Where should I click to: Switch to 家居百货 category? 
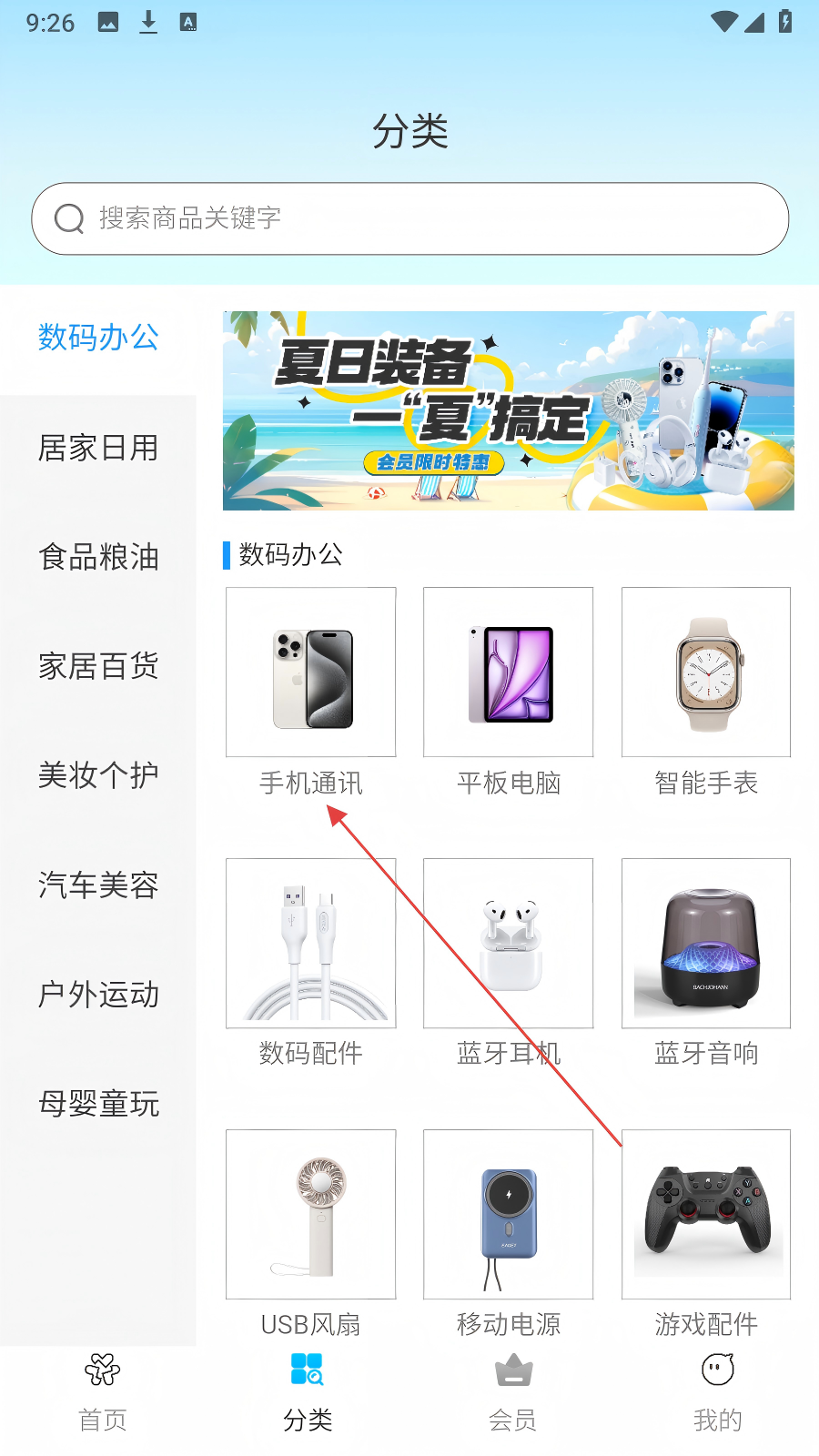pos(98,666)
